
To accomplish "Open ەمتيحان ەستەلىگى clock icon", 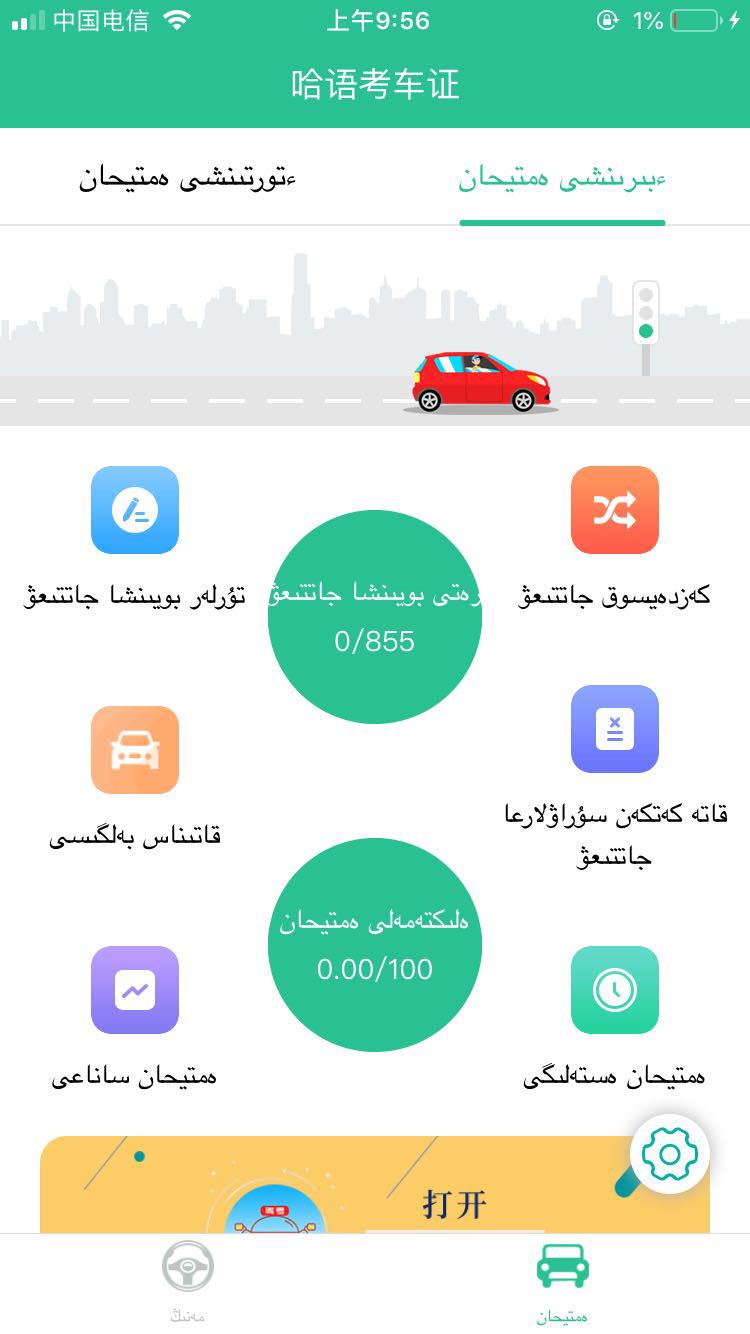I will tap(614, 990).
